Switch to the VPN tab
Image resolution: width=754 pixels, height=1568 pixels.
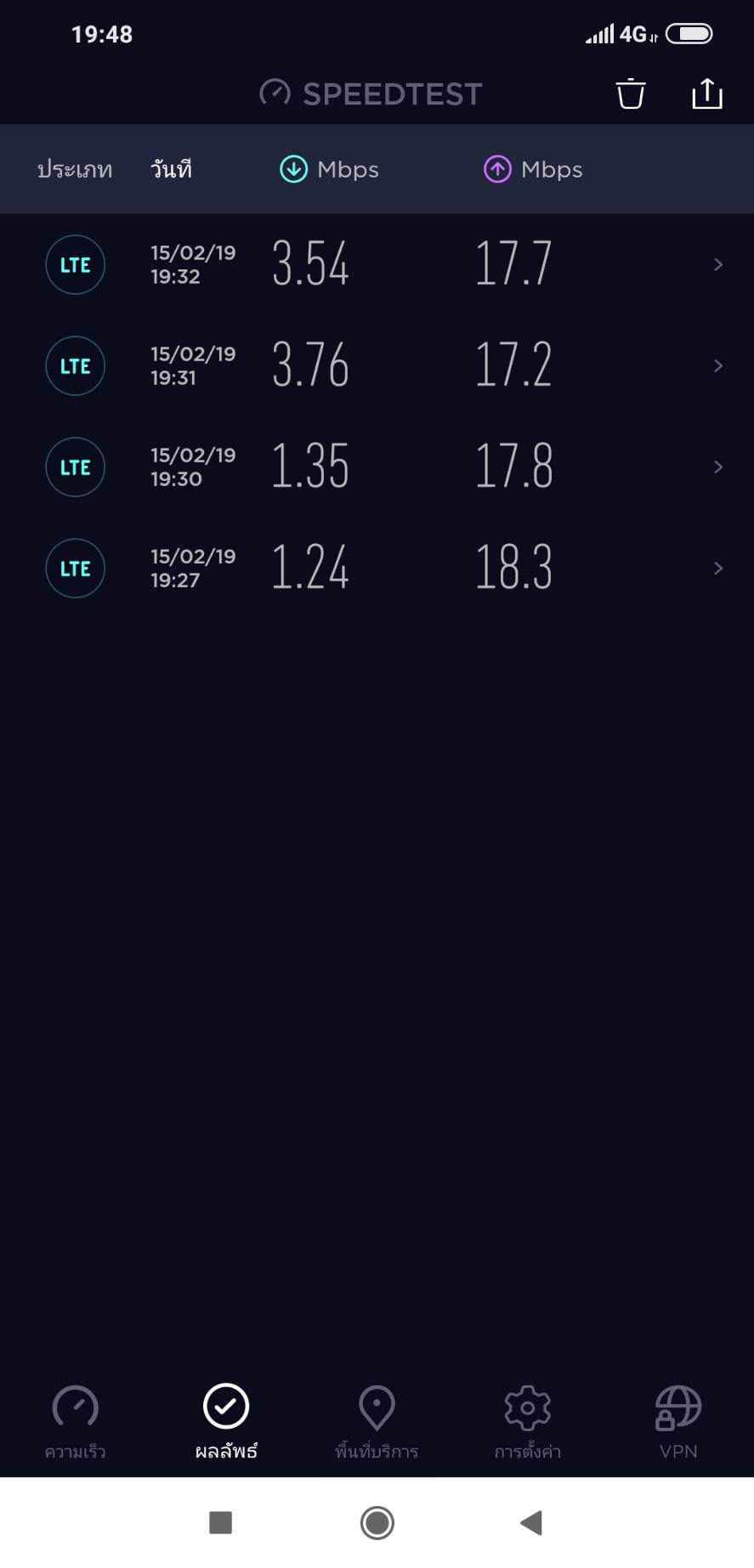(x=678, y=1423)
